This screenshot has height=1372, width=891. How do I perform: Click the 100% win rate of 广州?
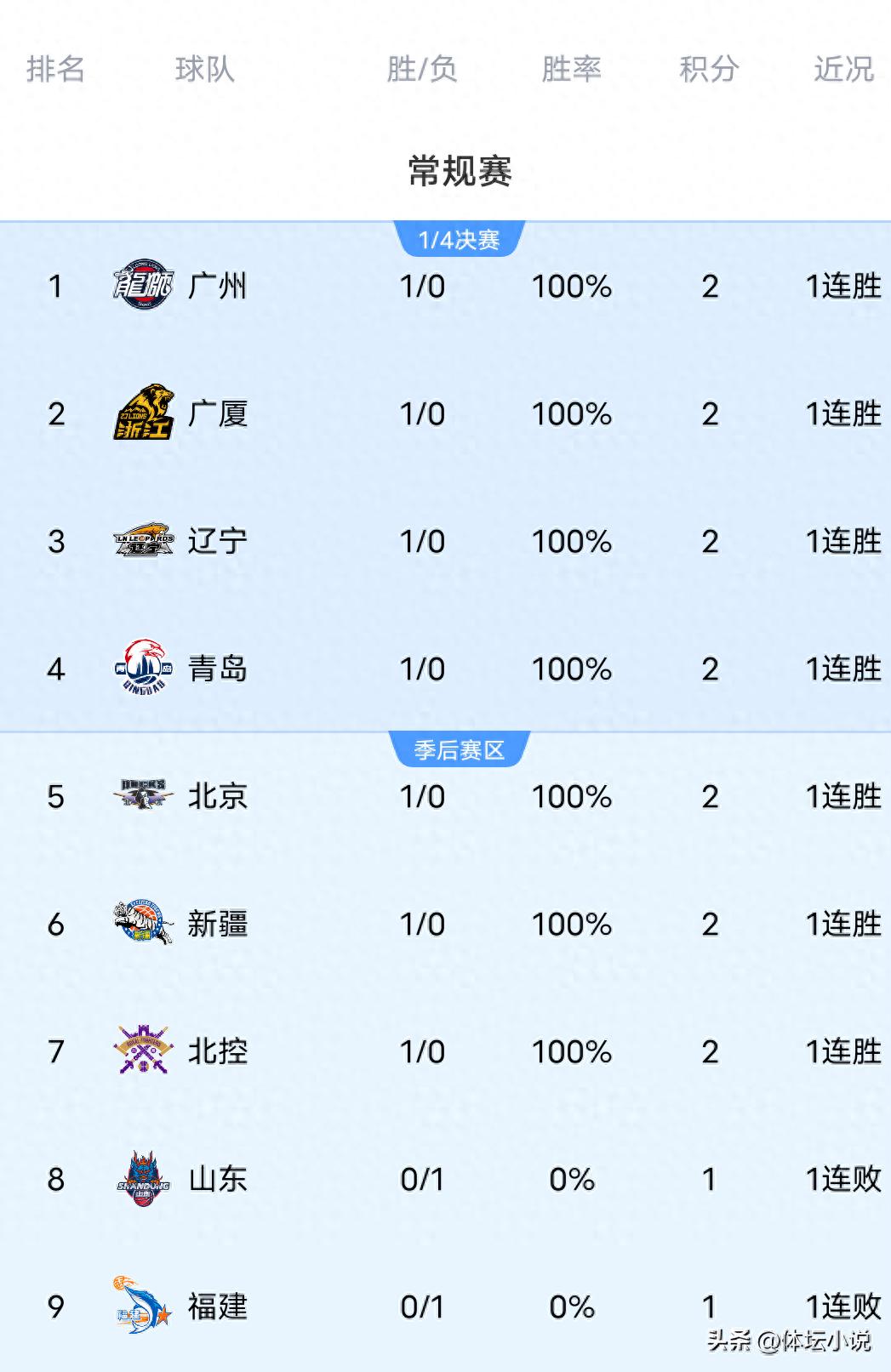pyautogui.click(x=570, y=287)
